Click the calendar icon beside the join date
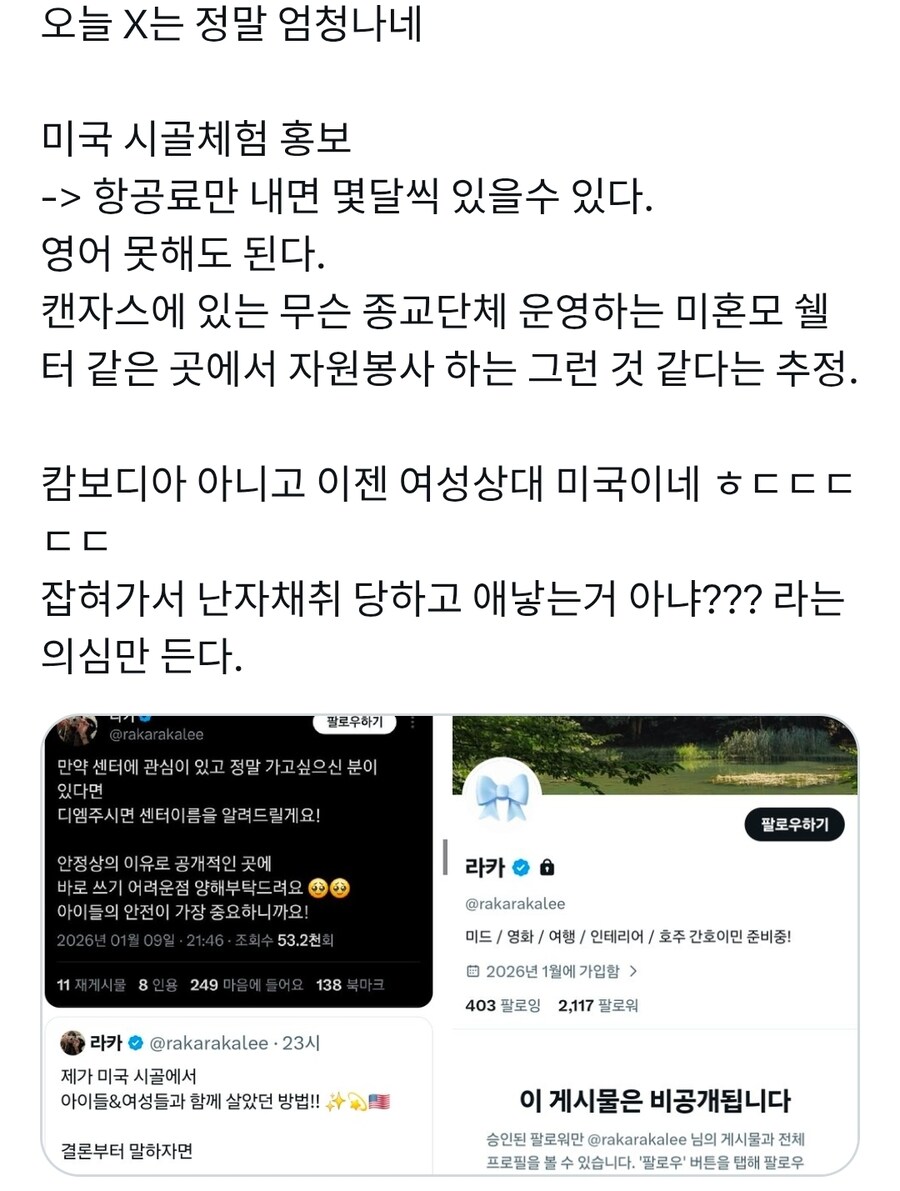Image resolution: width=900 pixels, height=1191 pixels. [473, 971]
